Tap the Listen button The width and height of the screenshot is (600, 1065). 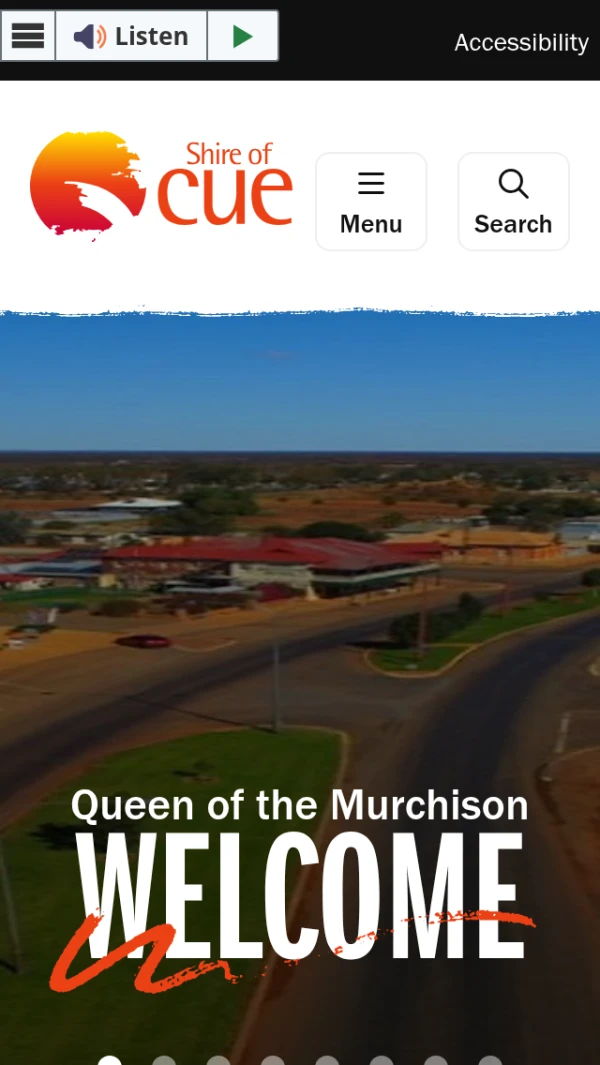point(131,36)
